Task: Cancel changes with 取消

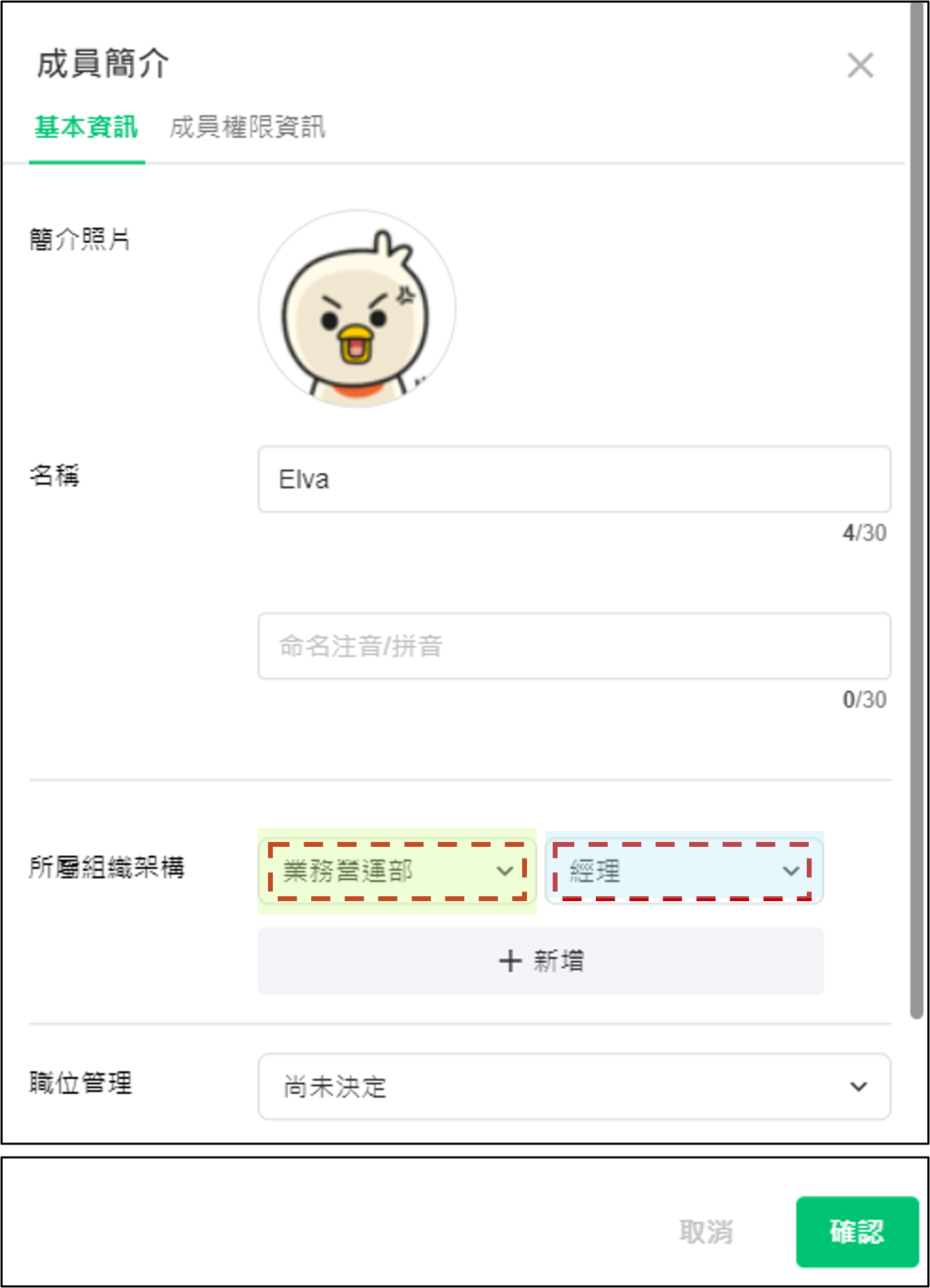Action: [706, 1232]
